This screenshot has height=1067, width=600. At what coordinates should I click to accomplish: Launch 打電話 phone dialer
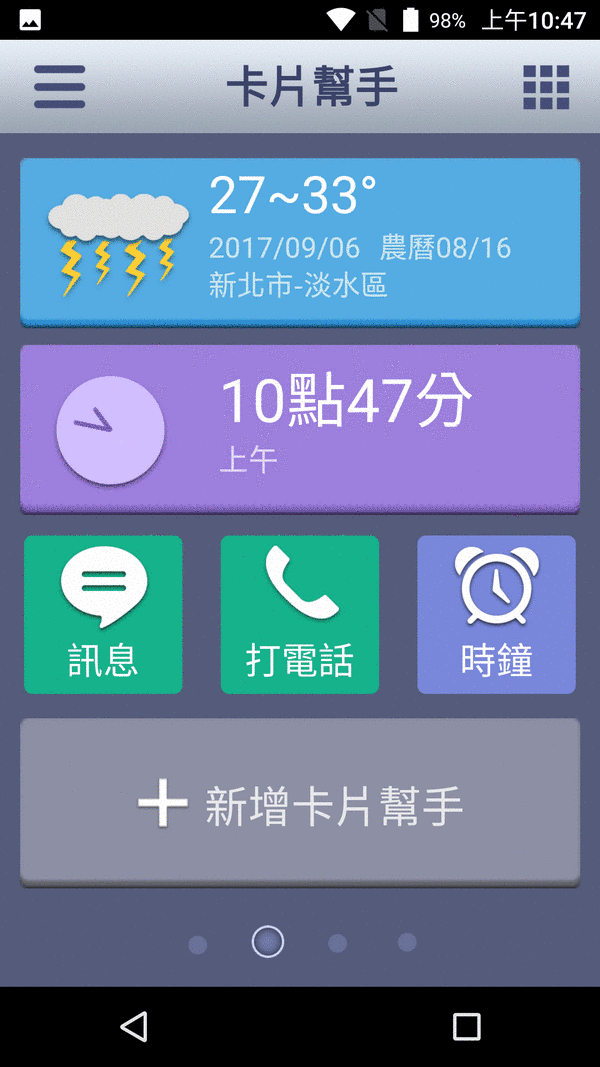[x=300, y=614]
